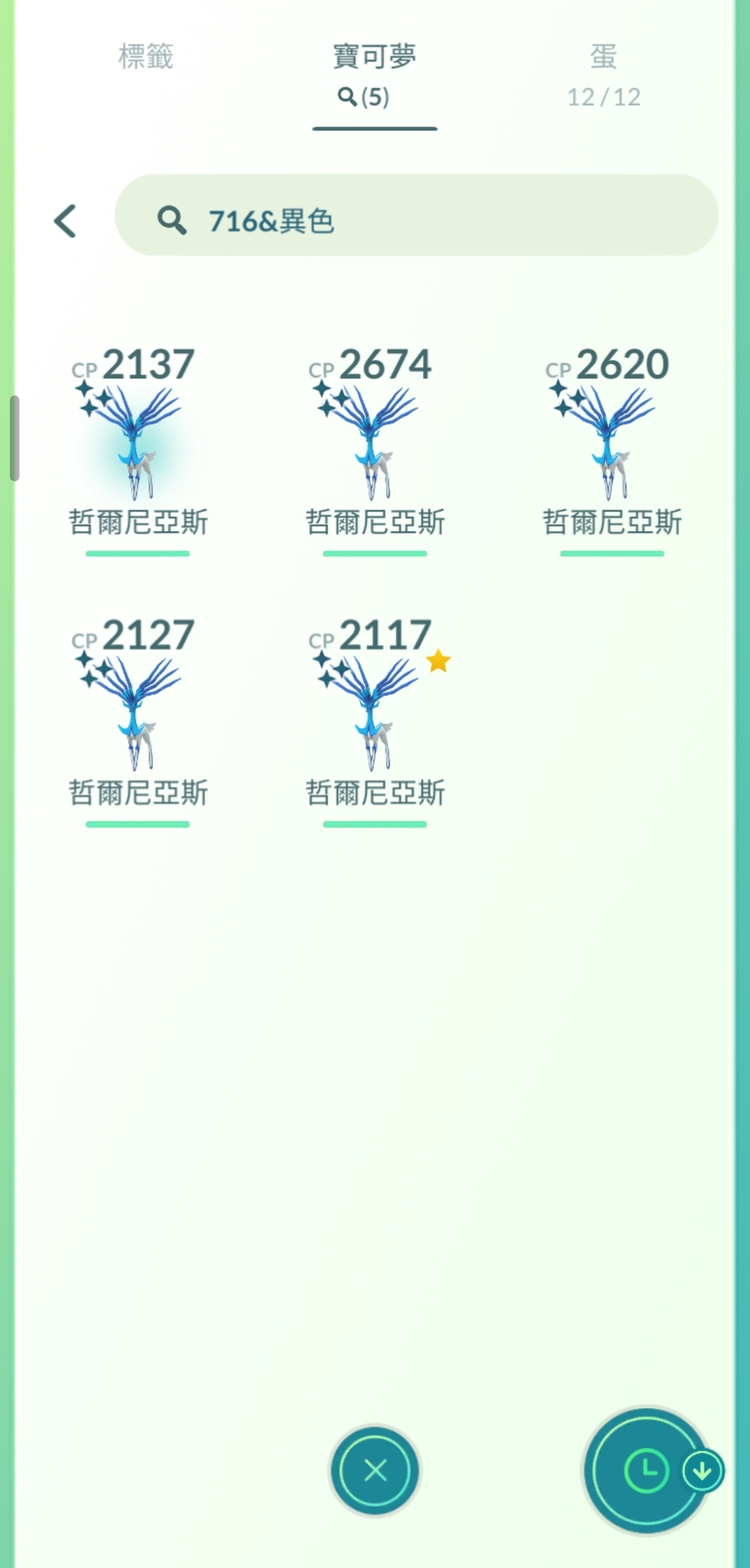Select the CP 2620 哲爾尼亞斯
750x1568 pixels.
click(612, 449)
